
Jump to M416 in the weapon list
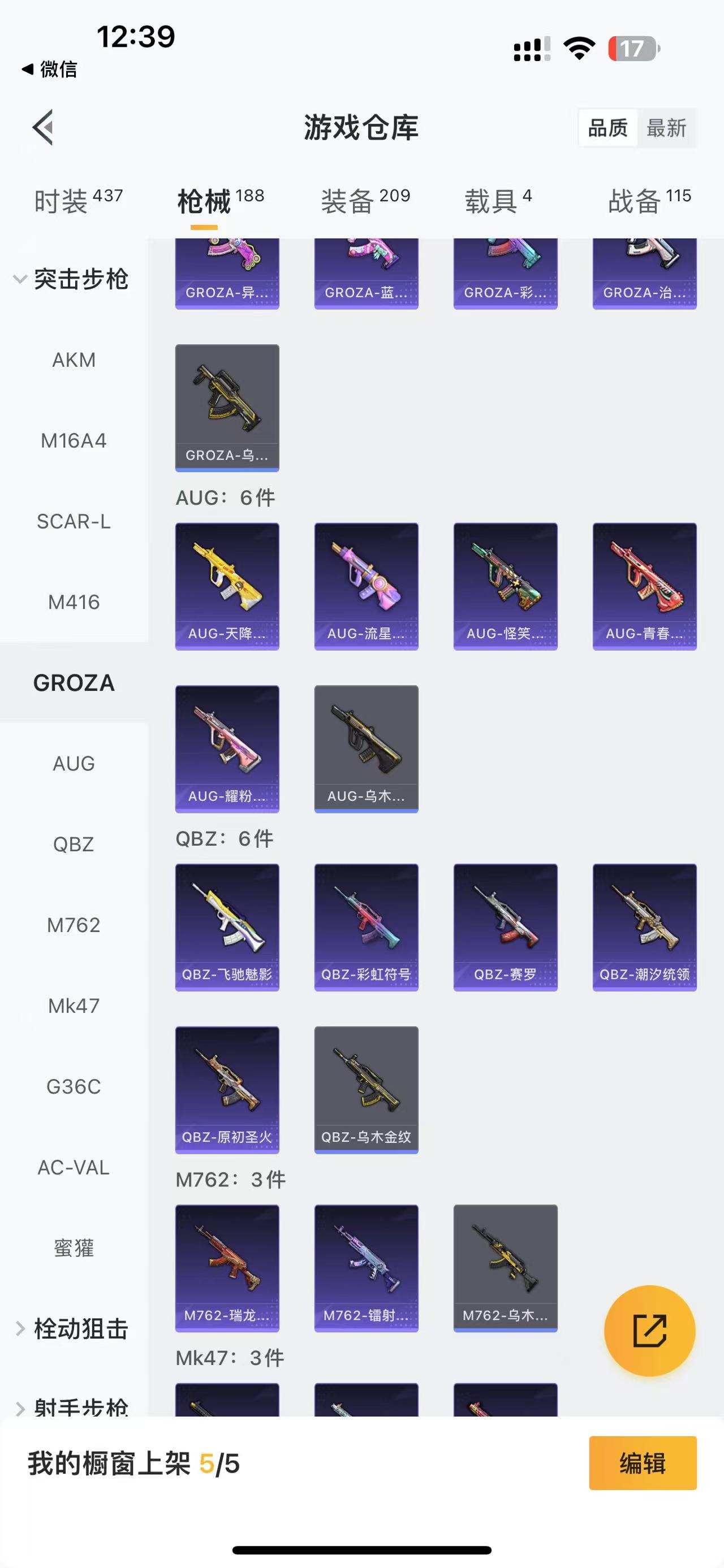pyautogui.click(x=74, y=602)
